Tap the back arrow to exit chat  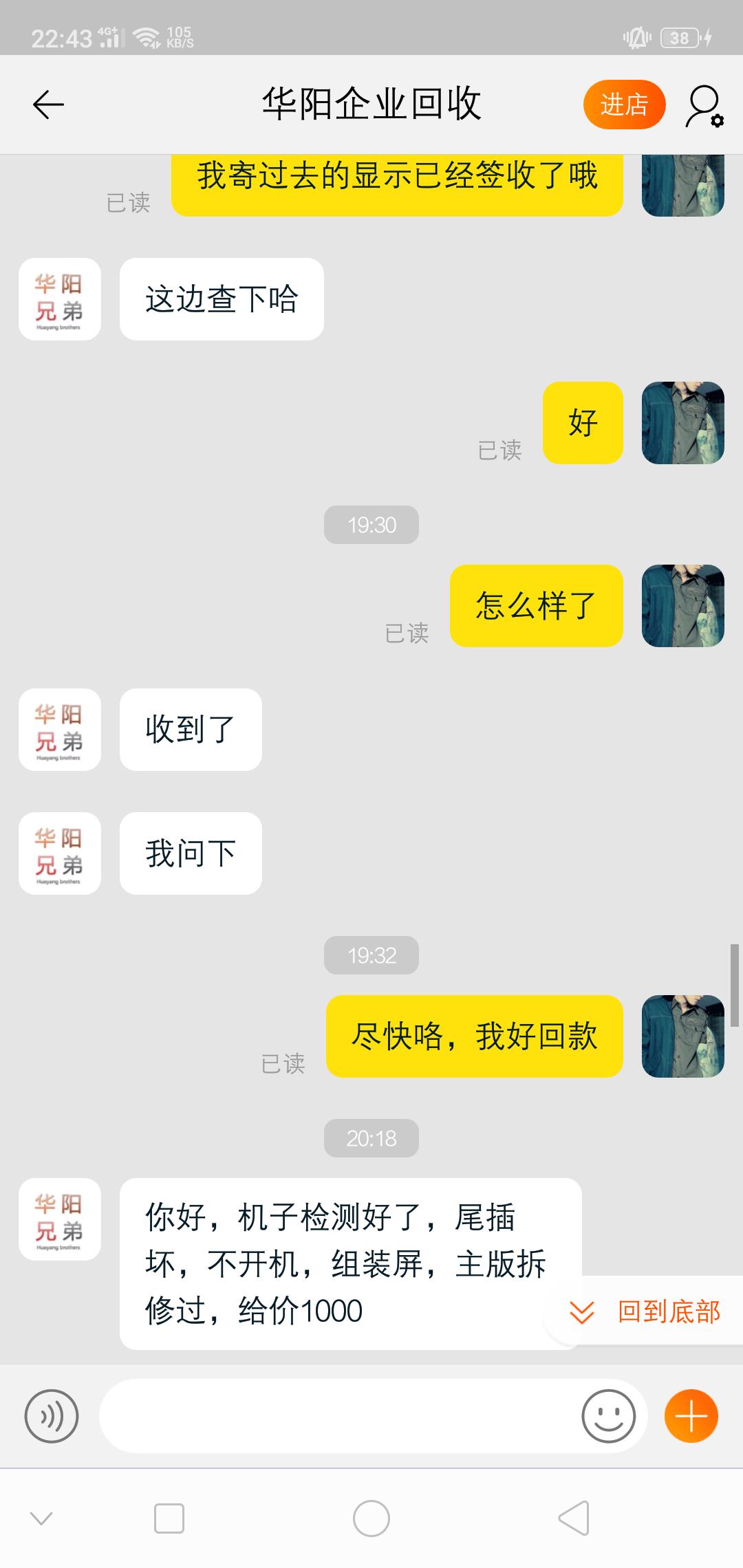(47, 103)
